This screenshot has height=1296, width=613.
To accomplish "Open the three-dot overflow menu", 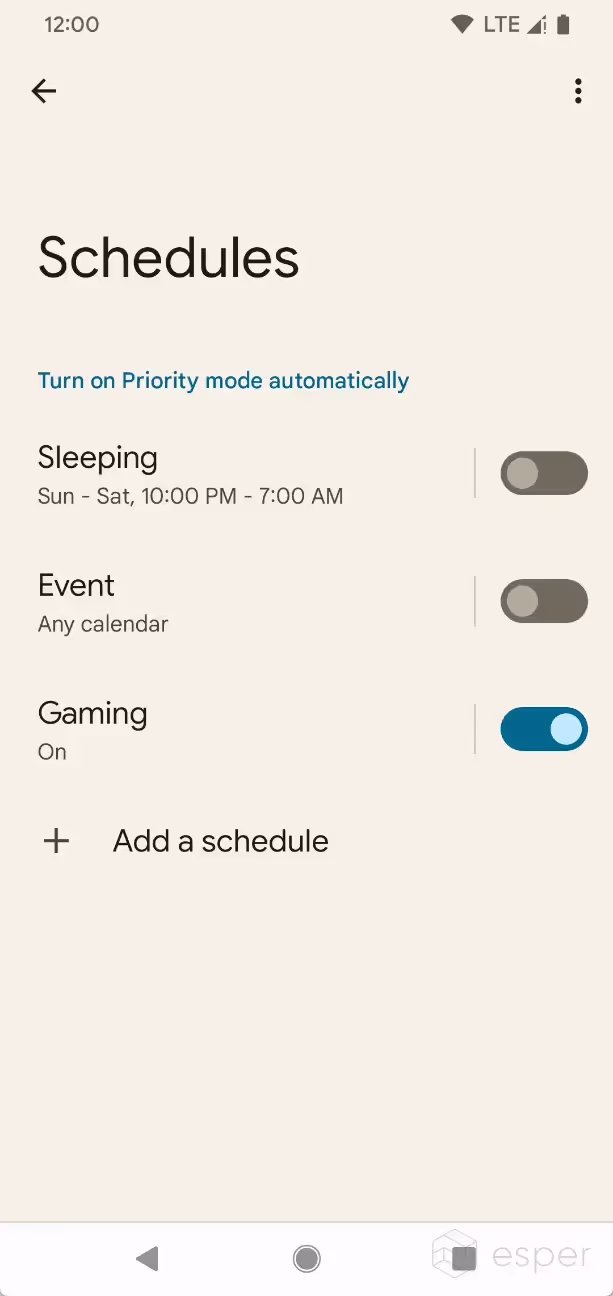I will click(x=578, y=91).
